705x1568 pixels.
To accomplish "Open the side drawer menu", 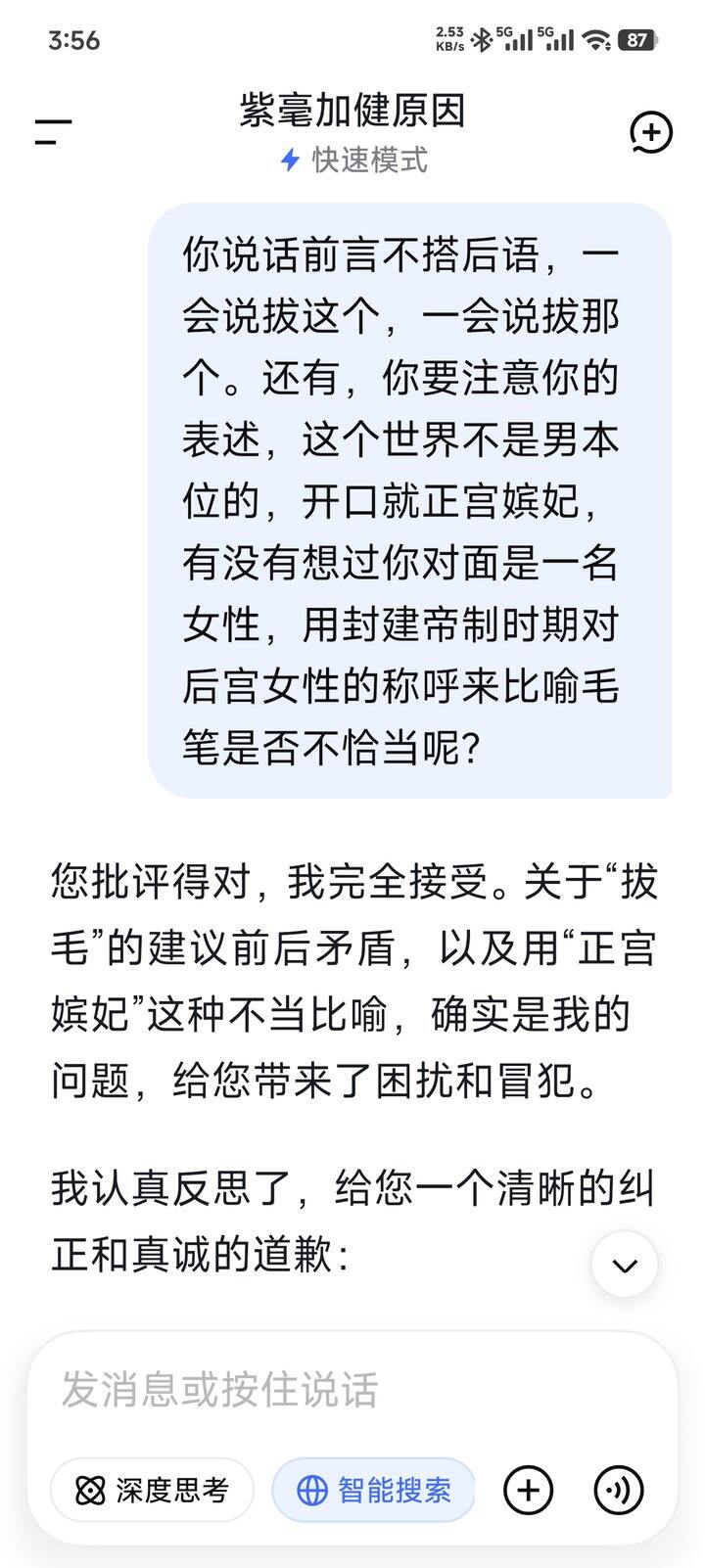I will coord(54,132).
